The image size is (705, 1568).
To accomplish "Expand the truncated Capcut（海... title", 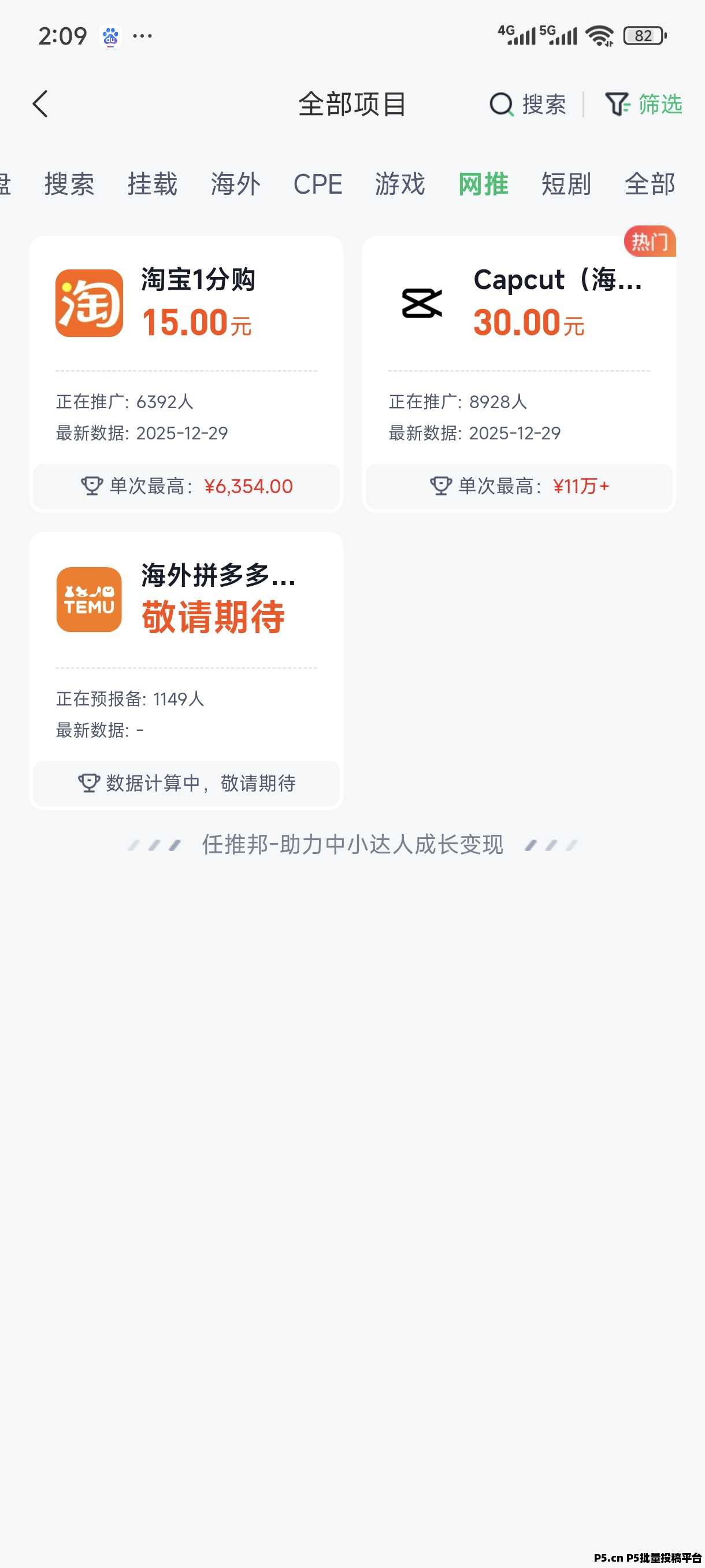I will [x=558, y=280].
